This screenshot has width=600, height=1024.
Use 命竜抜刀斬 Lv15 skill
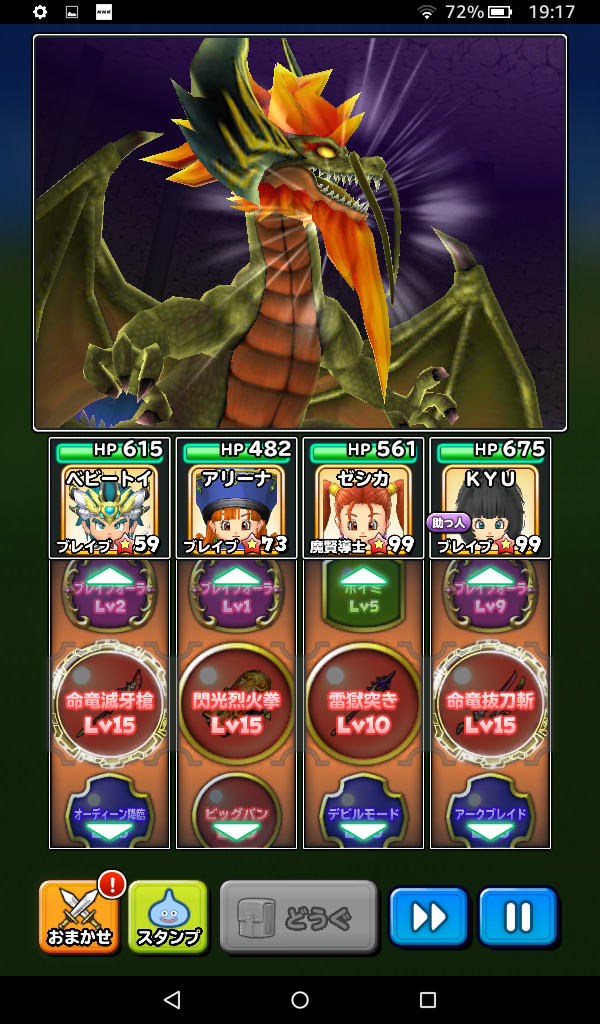[x=490, y=703]
